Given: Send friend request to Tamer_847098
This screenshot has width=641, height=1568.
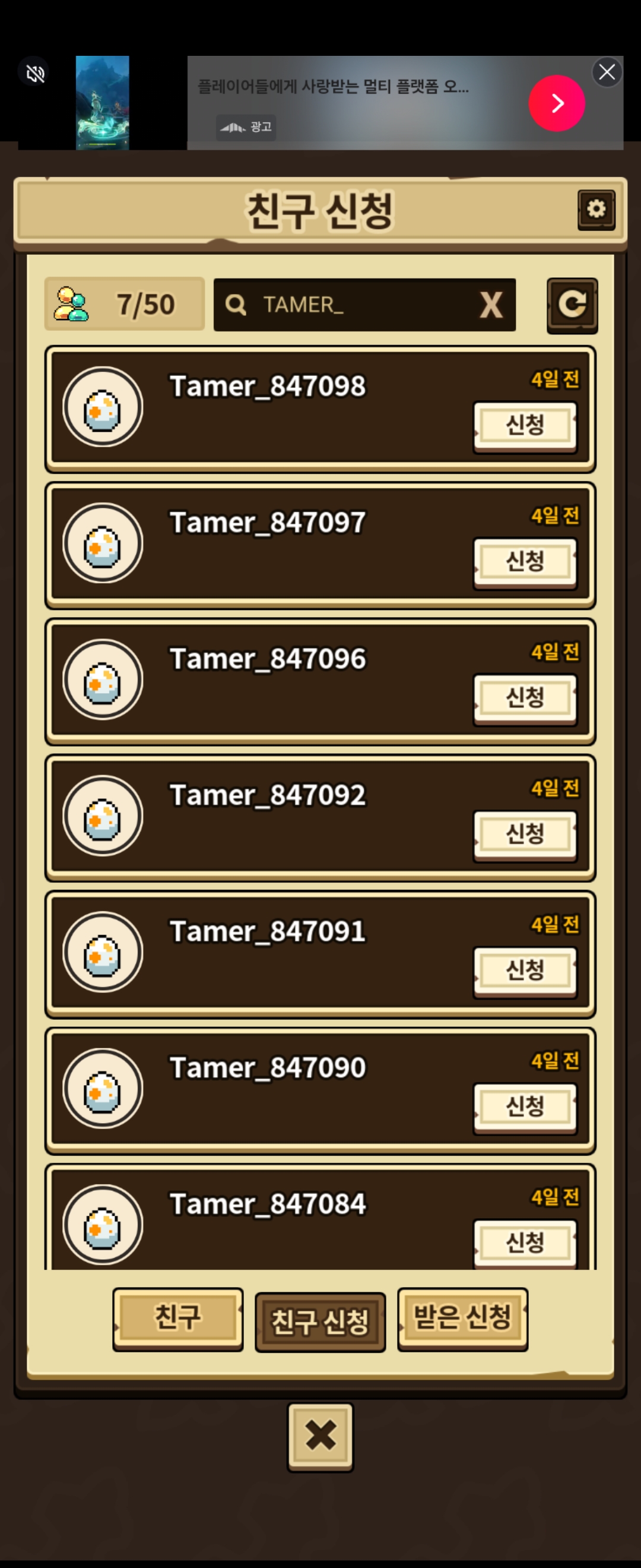Looking at the screenshot, I should 525,425.
